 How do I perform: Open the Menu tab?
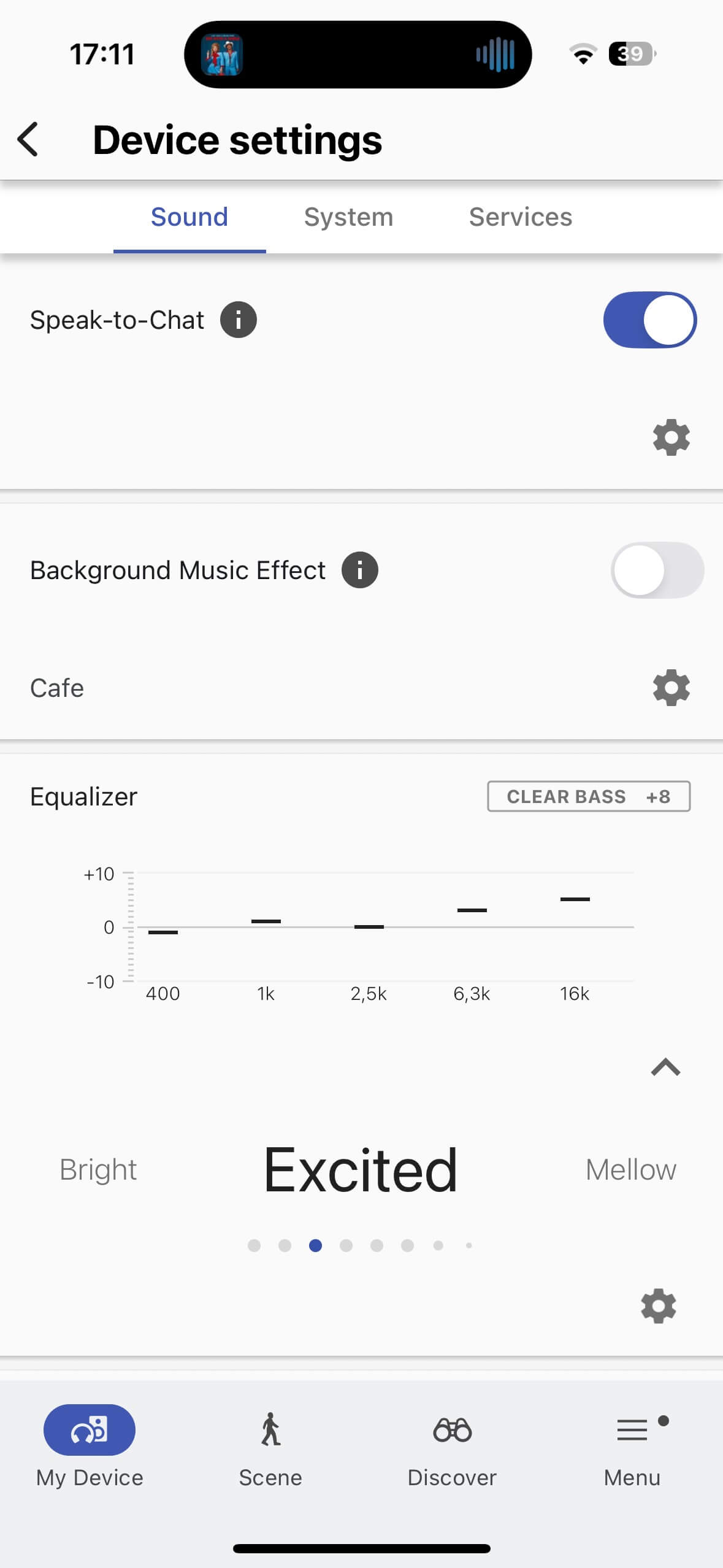632,1448
